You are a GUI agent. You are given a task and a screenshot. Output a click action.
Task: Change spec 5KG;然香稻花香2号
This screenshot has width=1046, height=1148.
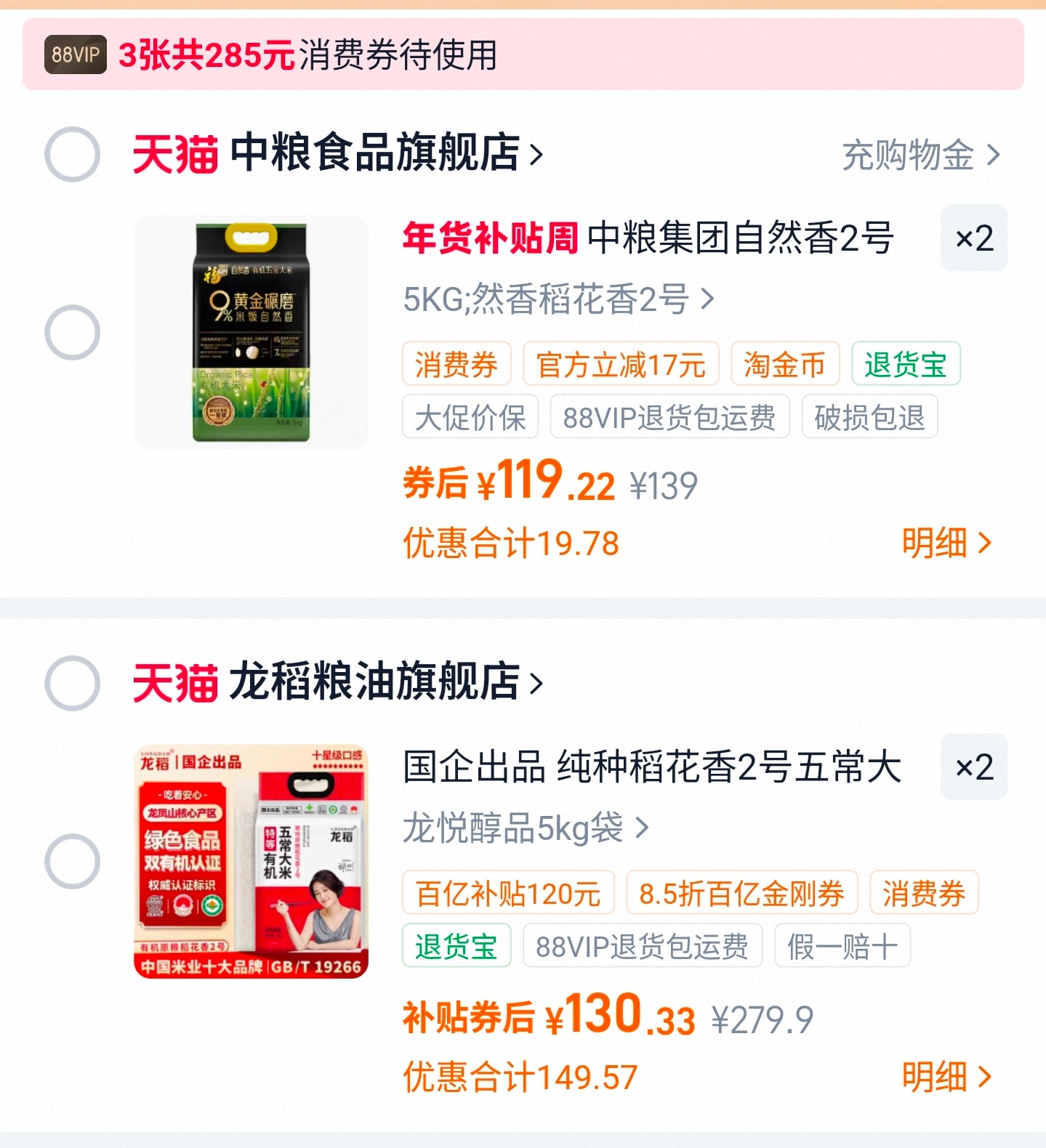click(558, 299)
